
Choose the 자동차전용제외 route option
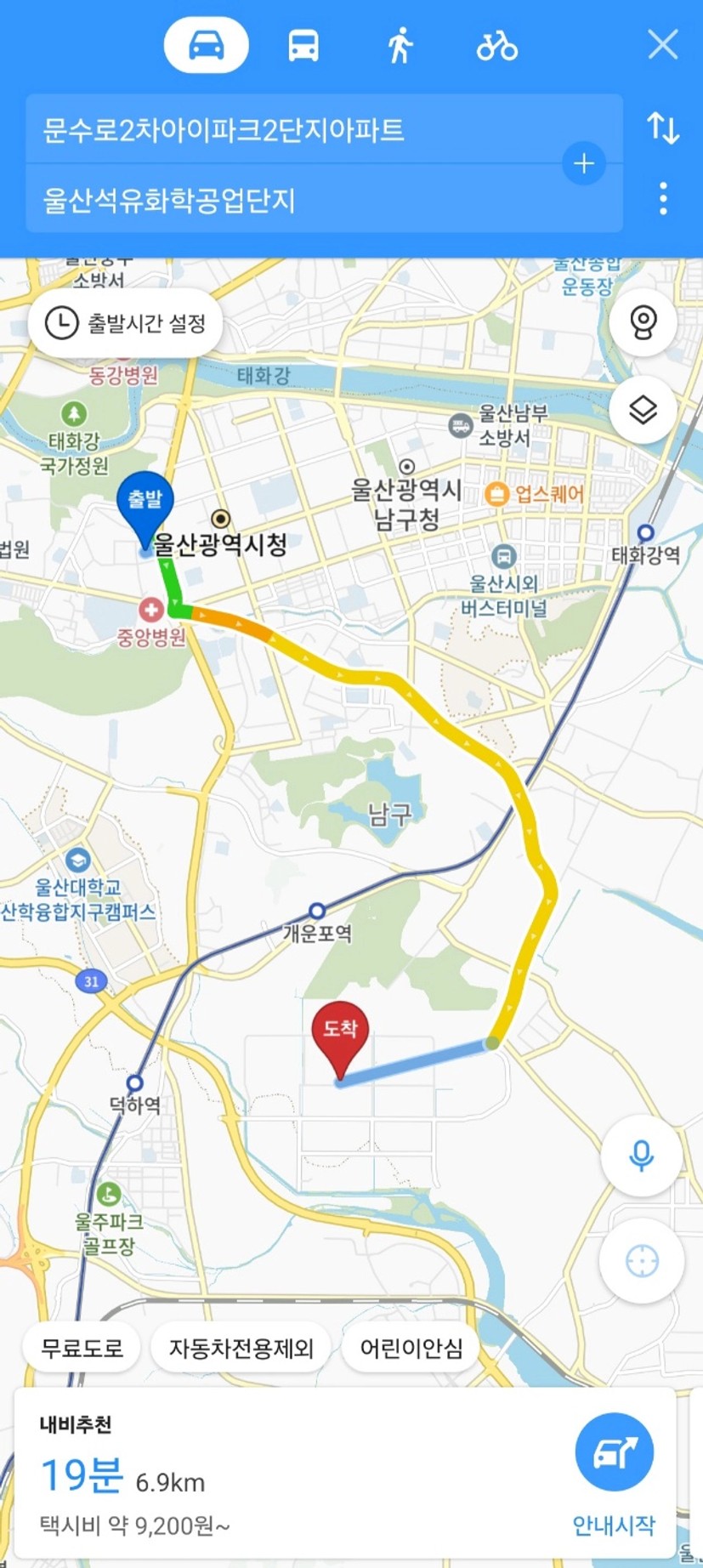241,1348
